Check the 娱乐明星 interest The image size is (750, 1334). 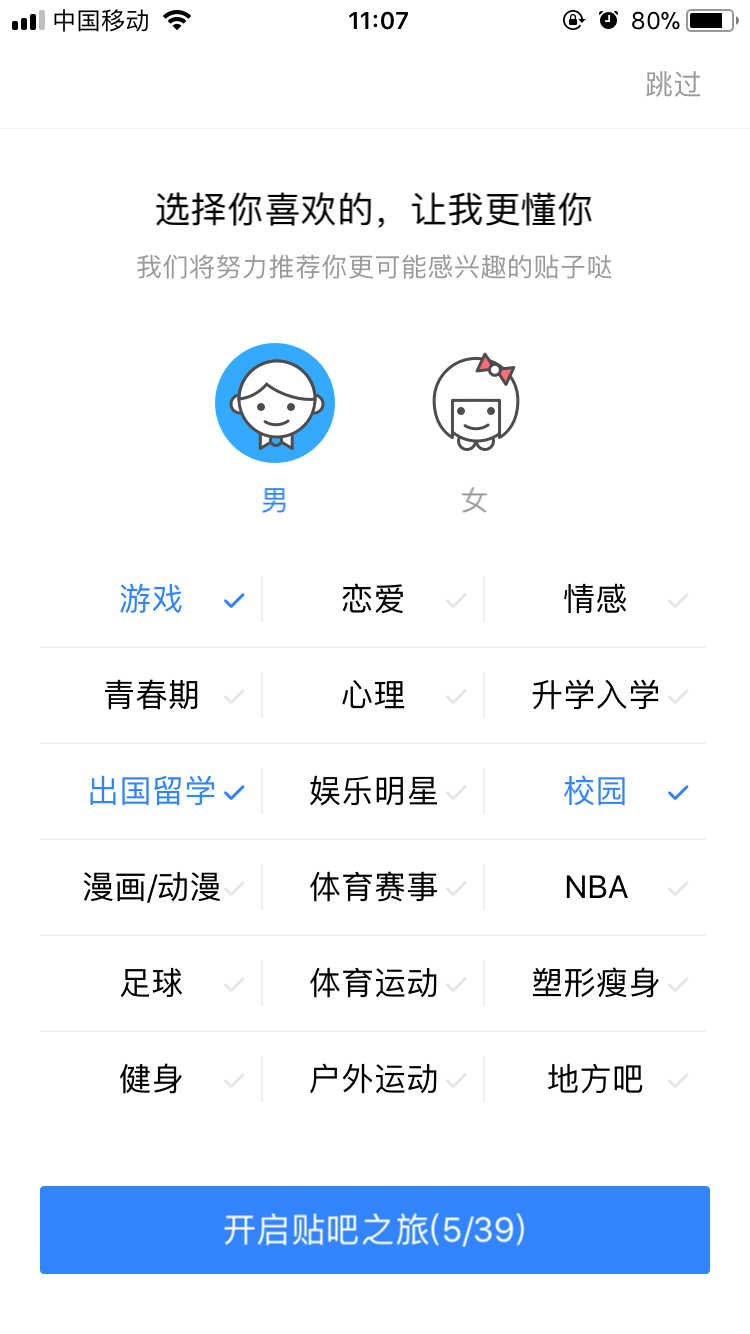pos(373,792)
